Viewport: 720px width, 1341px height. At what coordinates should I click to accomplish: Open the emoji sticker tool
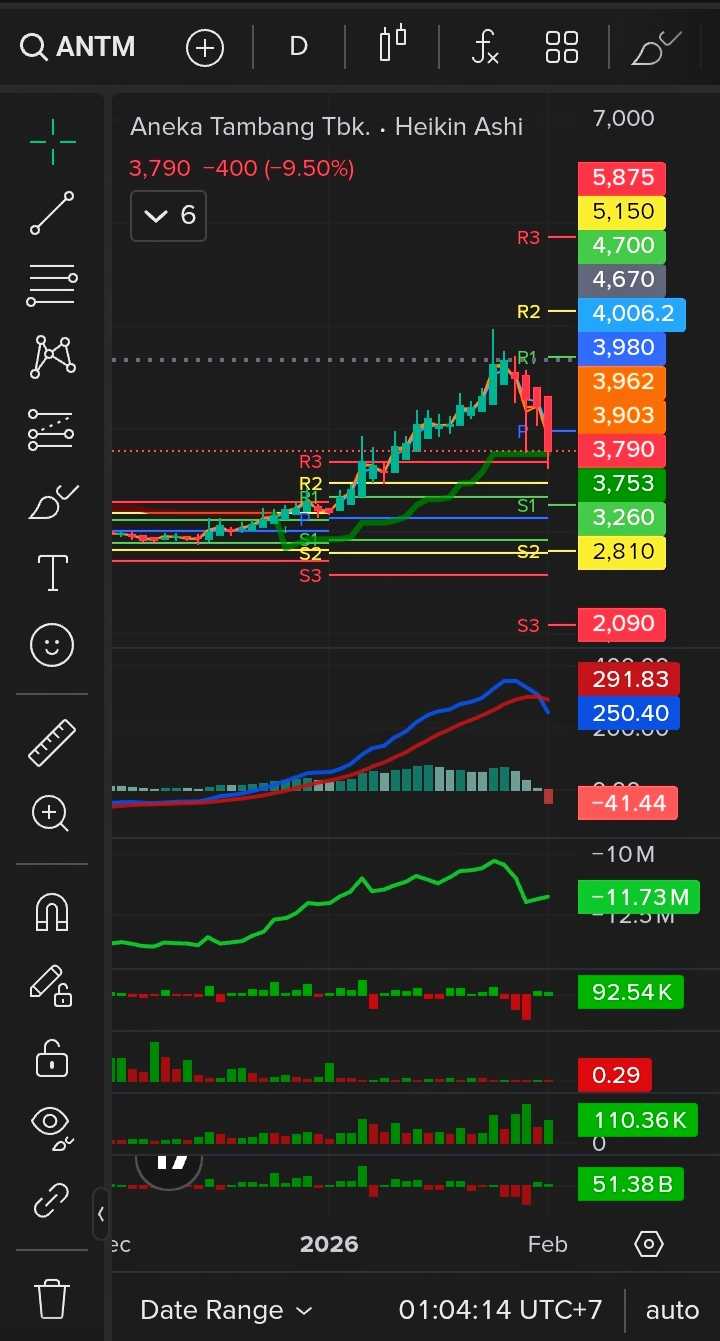click(52, 645)
